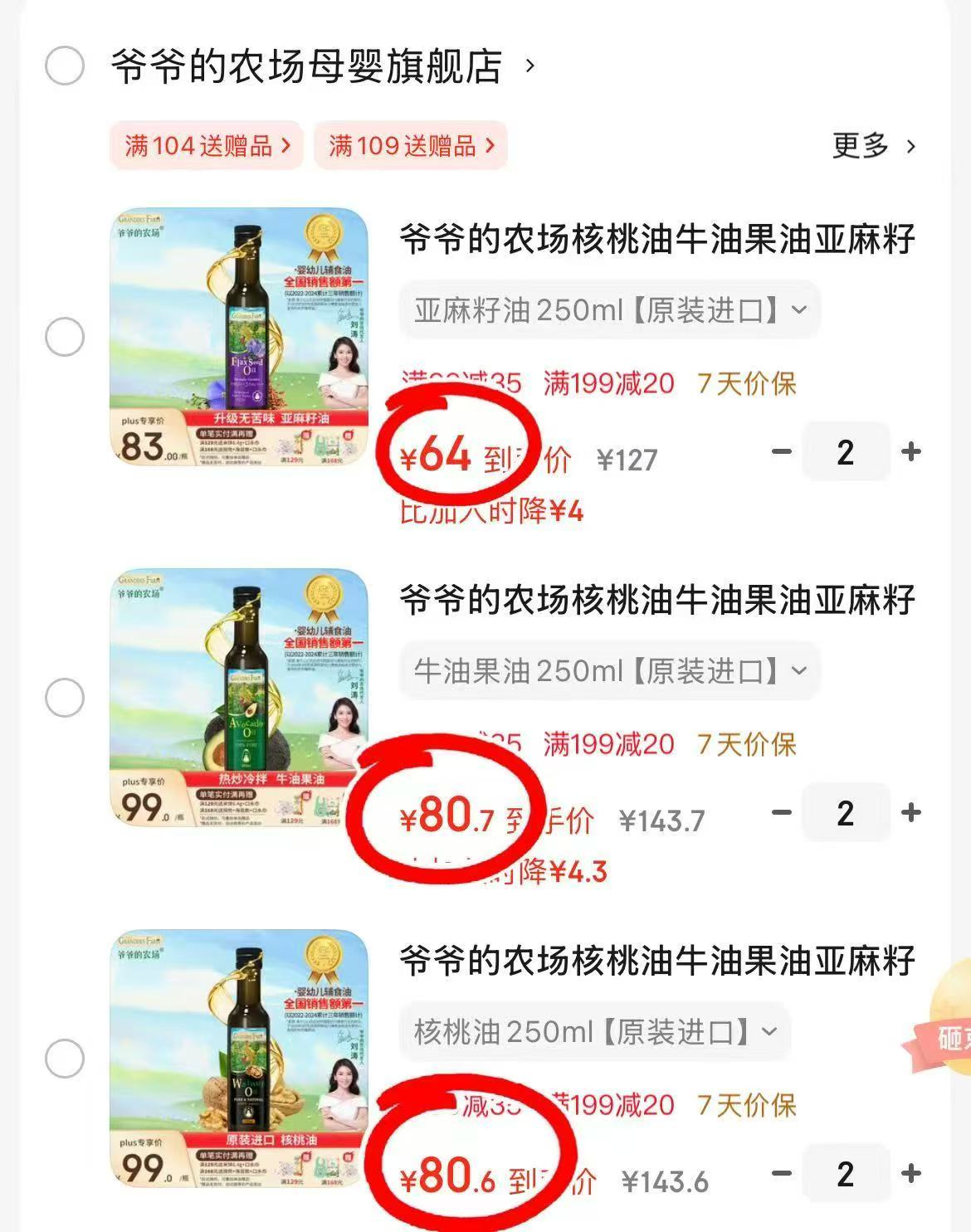The width and height of the screenshot is (971, 1232).
Task: Decrease flaxseed oil quantity with minus button
Action: tap(780, 453)
